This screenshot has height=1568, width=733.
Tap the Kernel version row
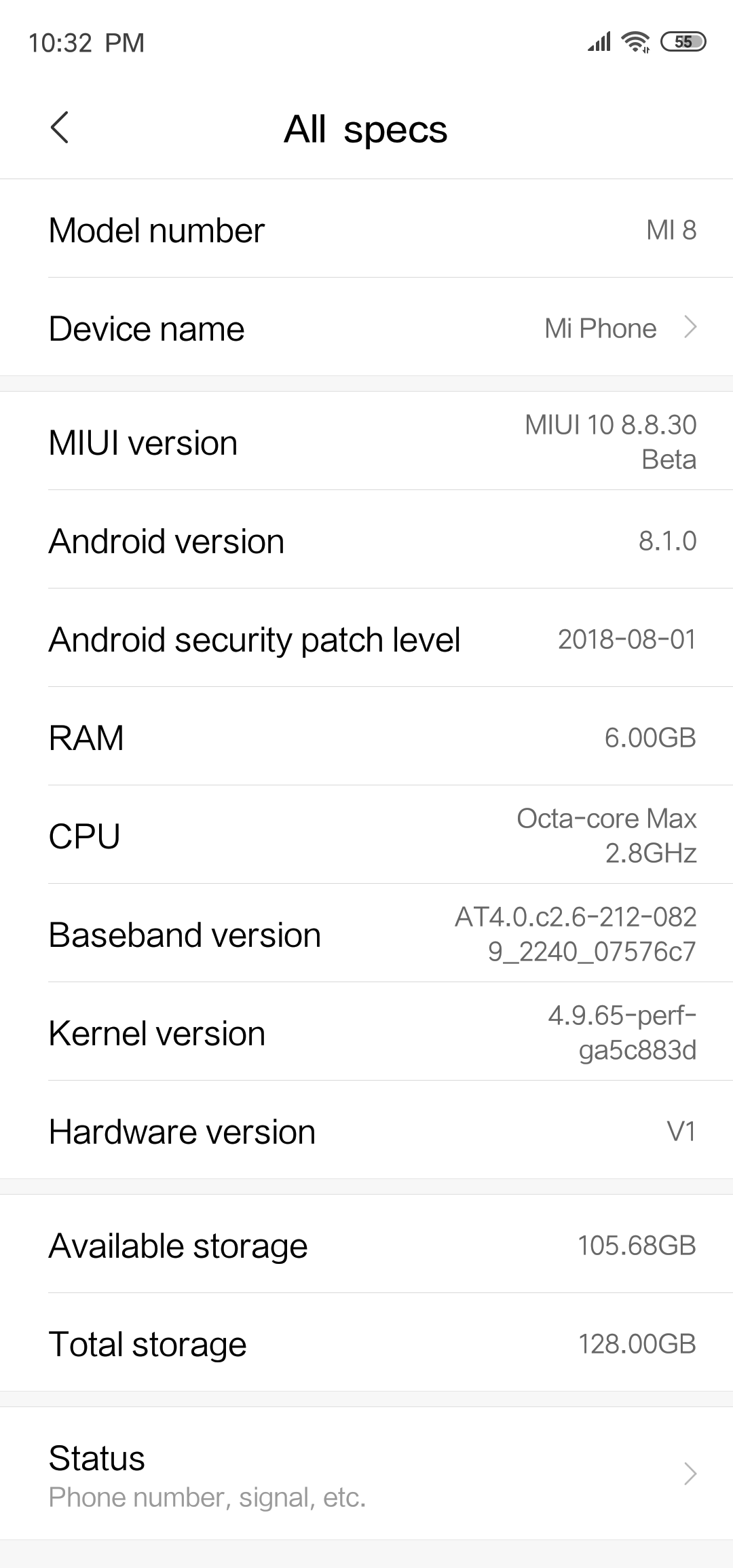[x=366, y=1032]
